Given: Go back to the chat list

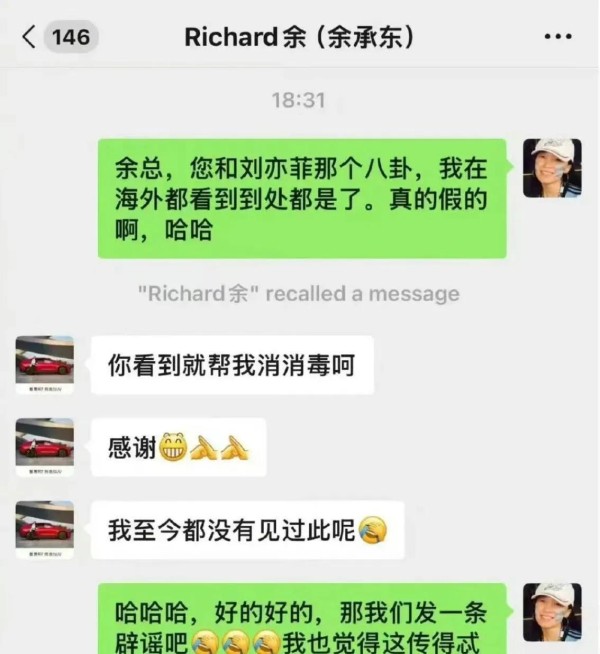Looking at the screenshot, I should tap(30, 37).
